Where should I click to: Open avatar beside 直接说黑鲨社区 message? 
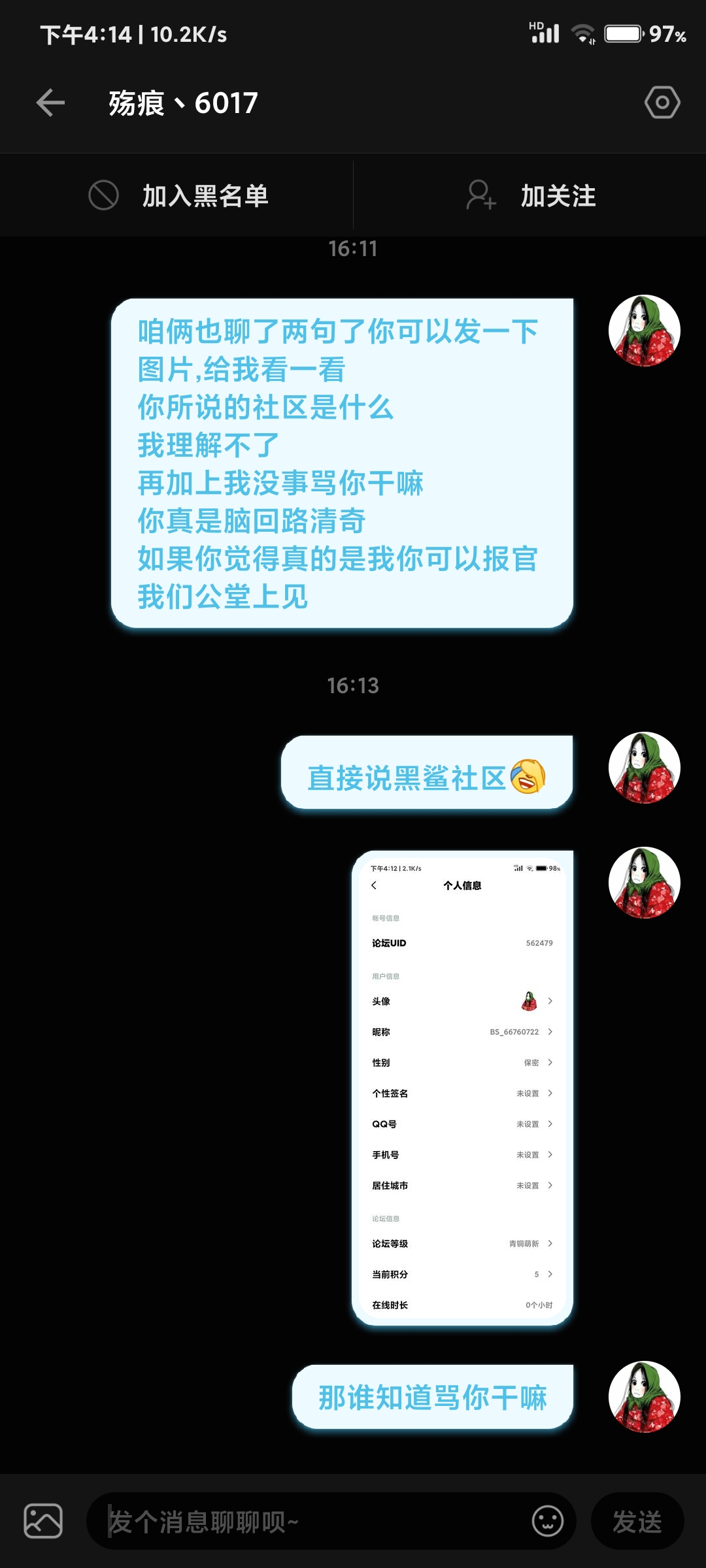click(x=645, y=768)
